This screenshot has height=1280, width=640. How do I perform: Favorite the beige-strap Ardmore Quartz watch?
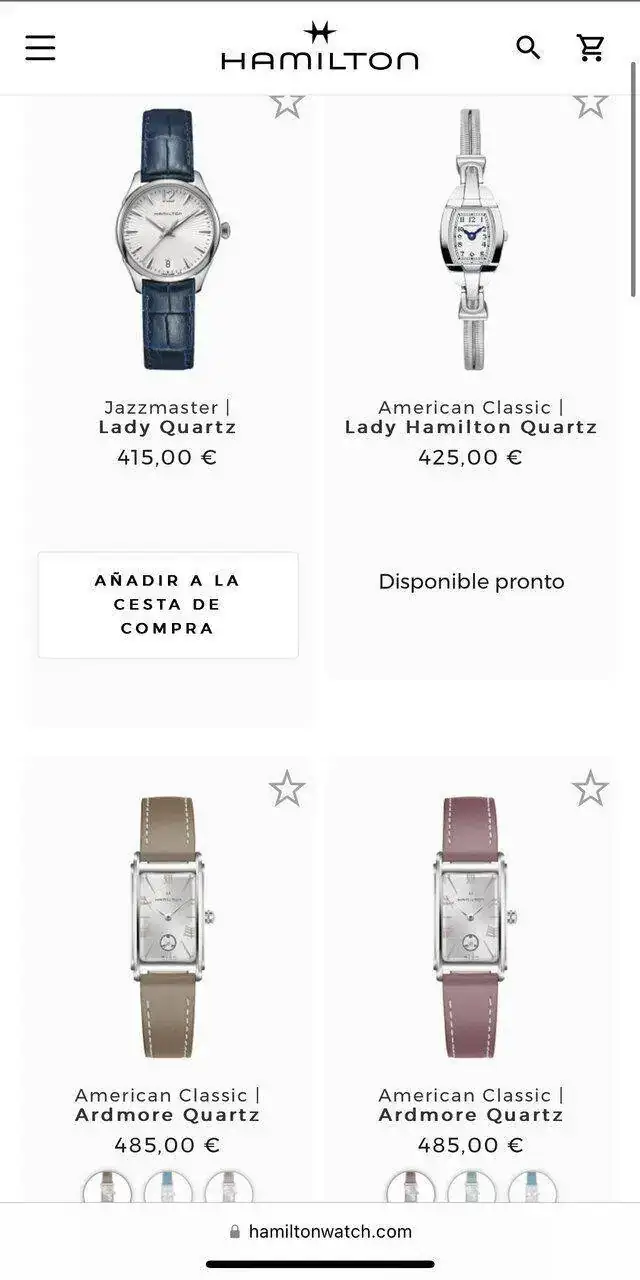(287, 789)
